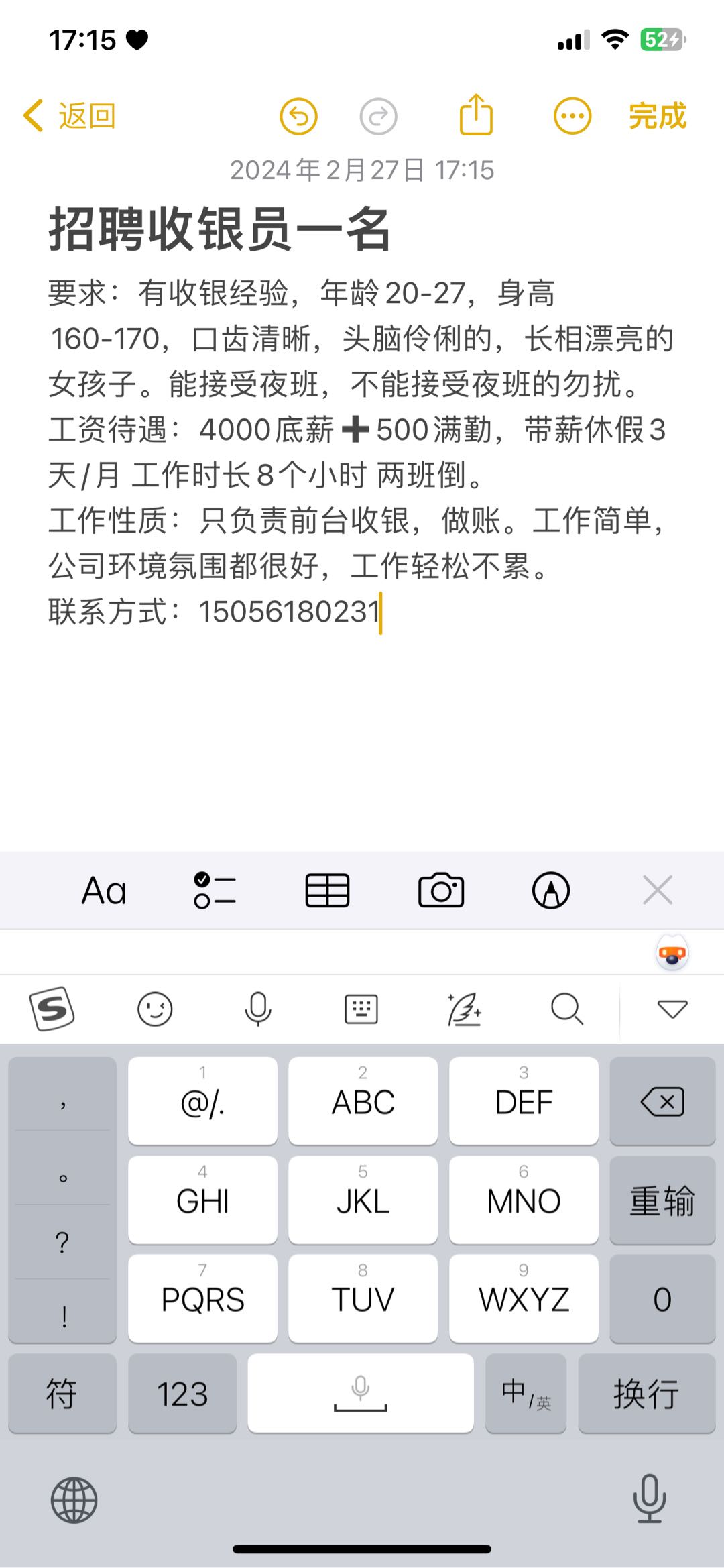
Task: Open keyboard search with the magnifier icon
Action: click(566, 1009)
